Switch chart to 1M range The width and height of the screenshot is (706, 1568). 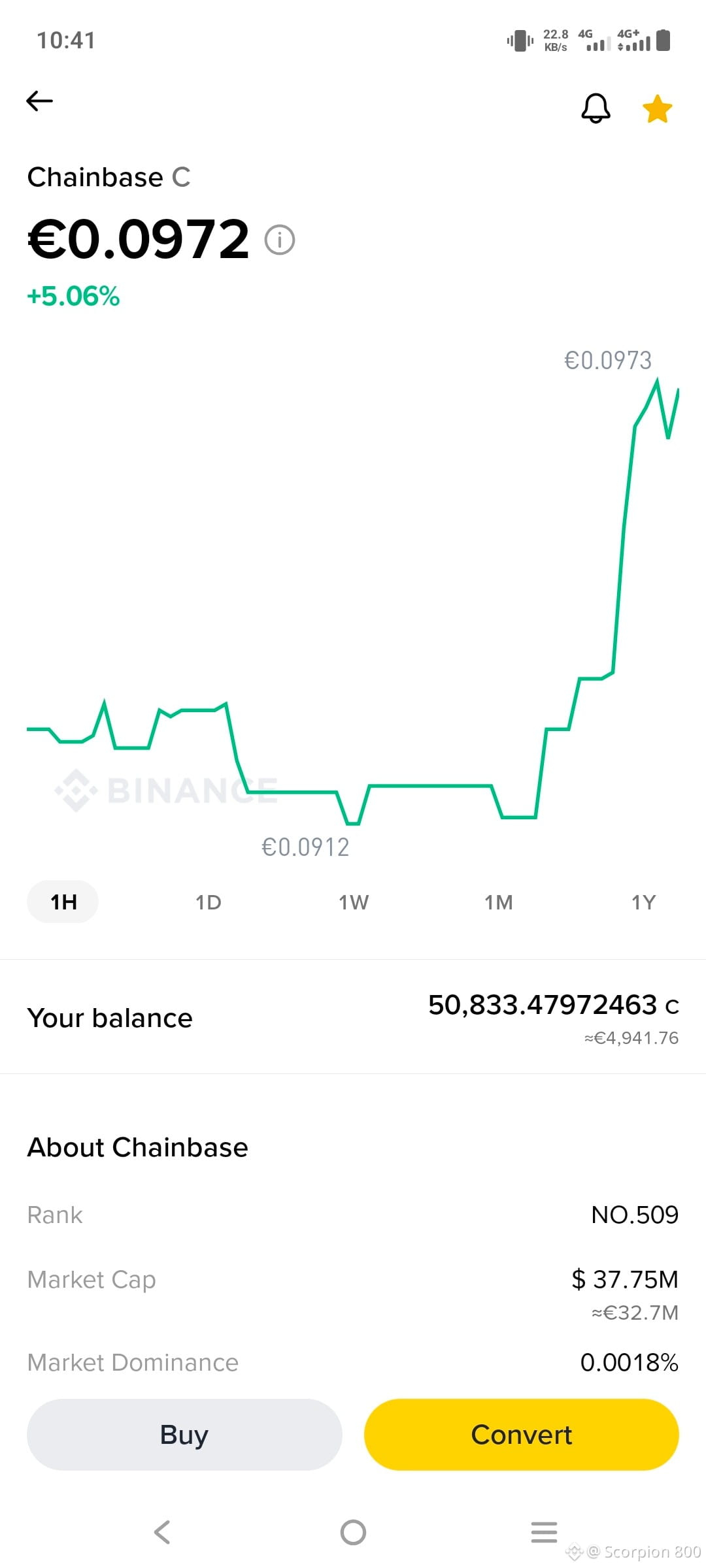pyautogui.click(x=499, y=902)
